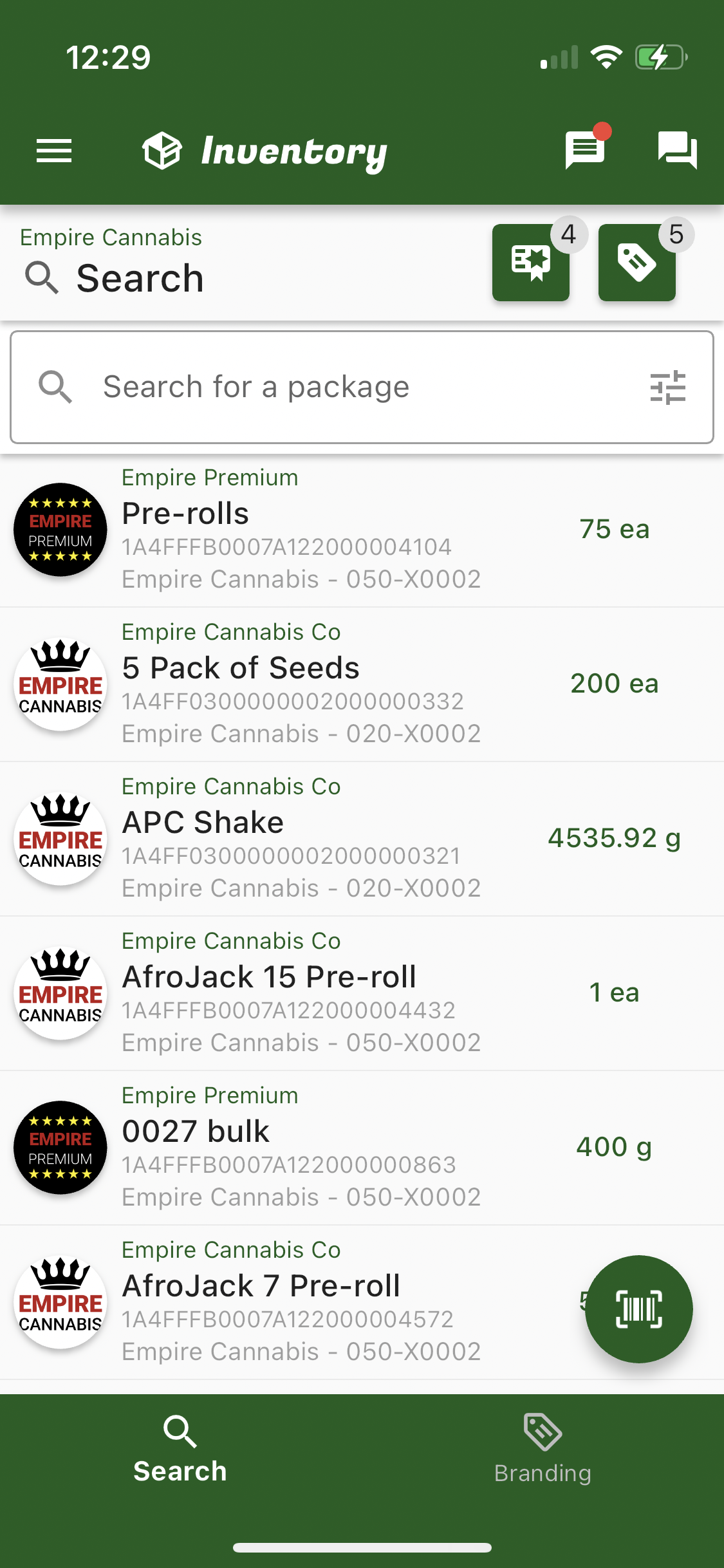
Task: Open the chat conversations icon
Action: pyautogui.click(x=677, y=150)
